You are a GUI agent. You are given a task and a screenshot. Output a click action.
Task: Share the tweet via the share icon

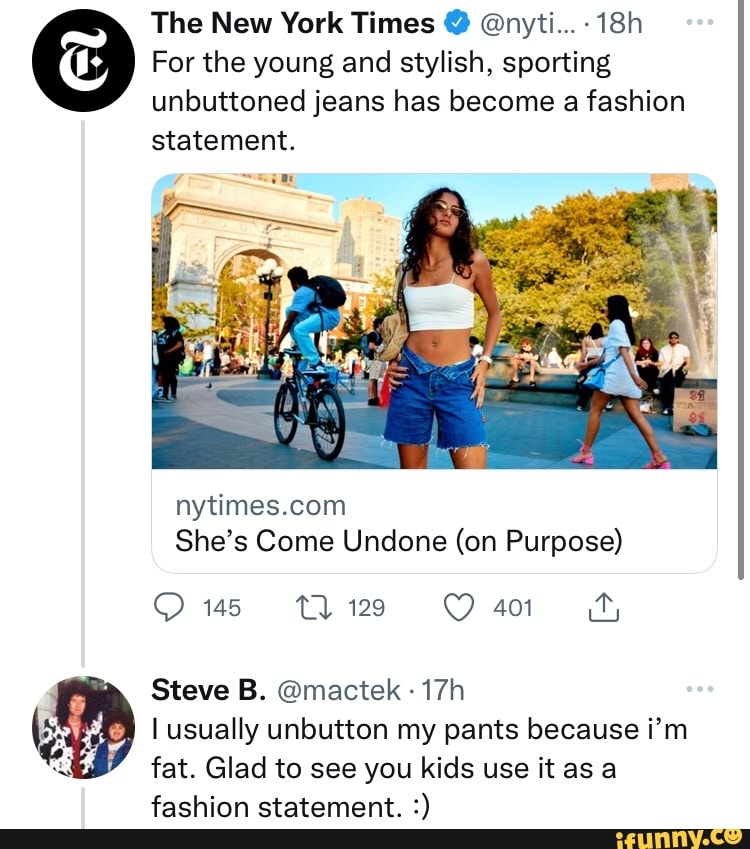pyautogui.click(x=602, y=607)
